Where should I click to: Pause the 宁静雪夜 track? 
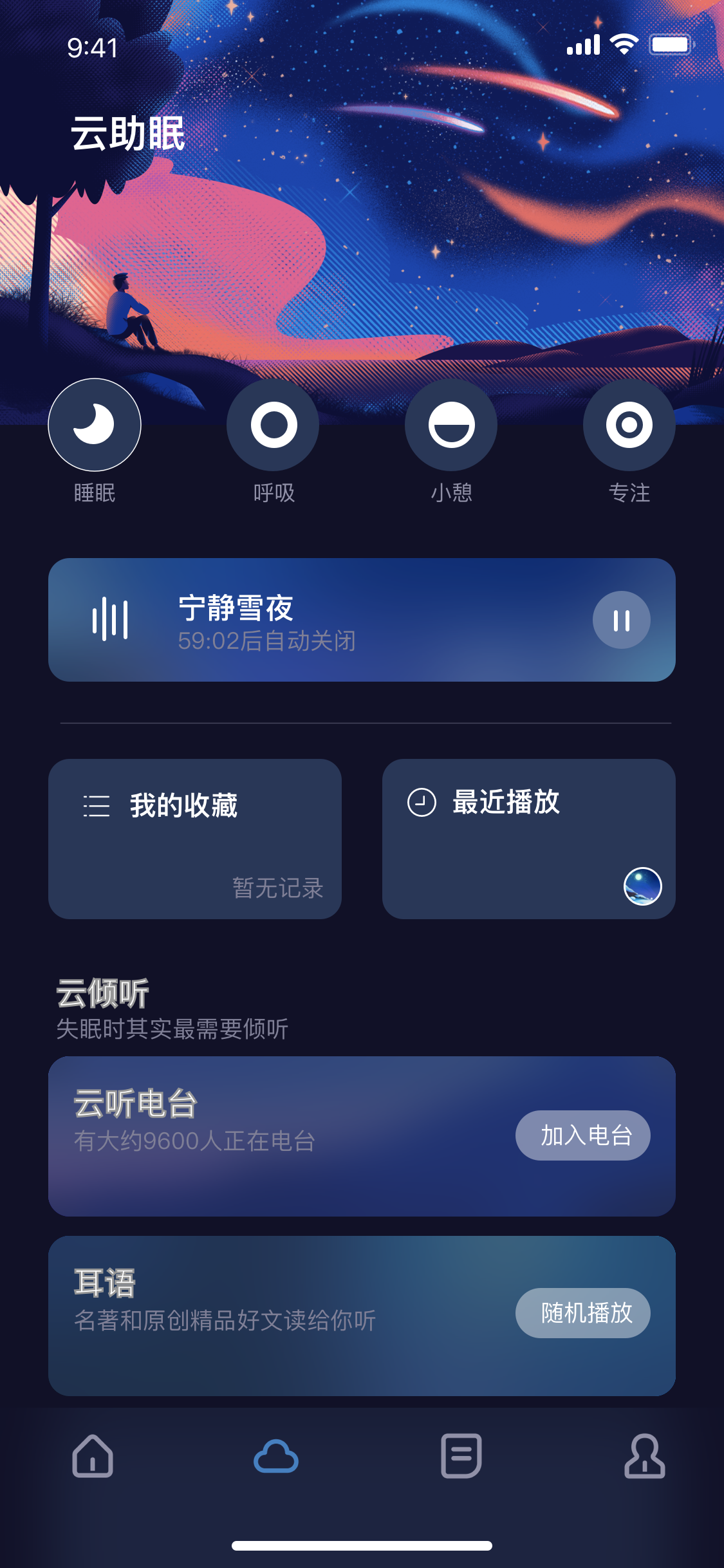click(x=621, y=621)
